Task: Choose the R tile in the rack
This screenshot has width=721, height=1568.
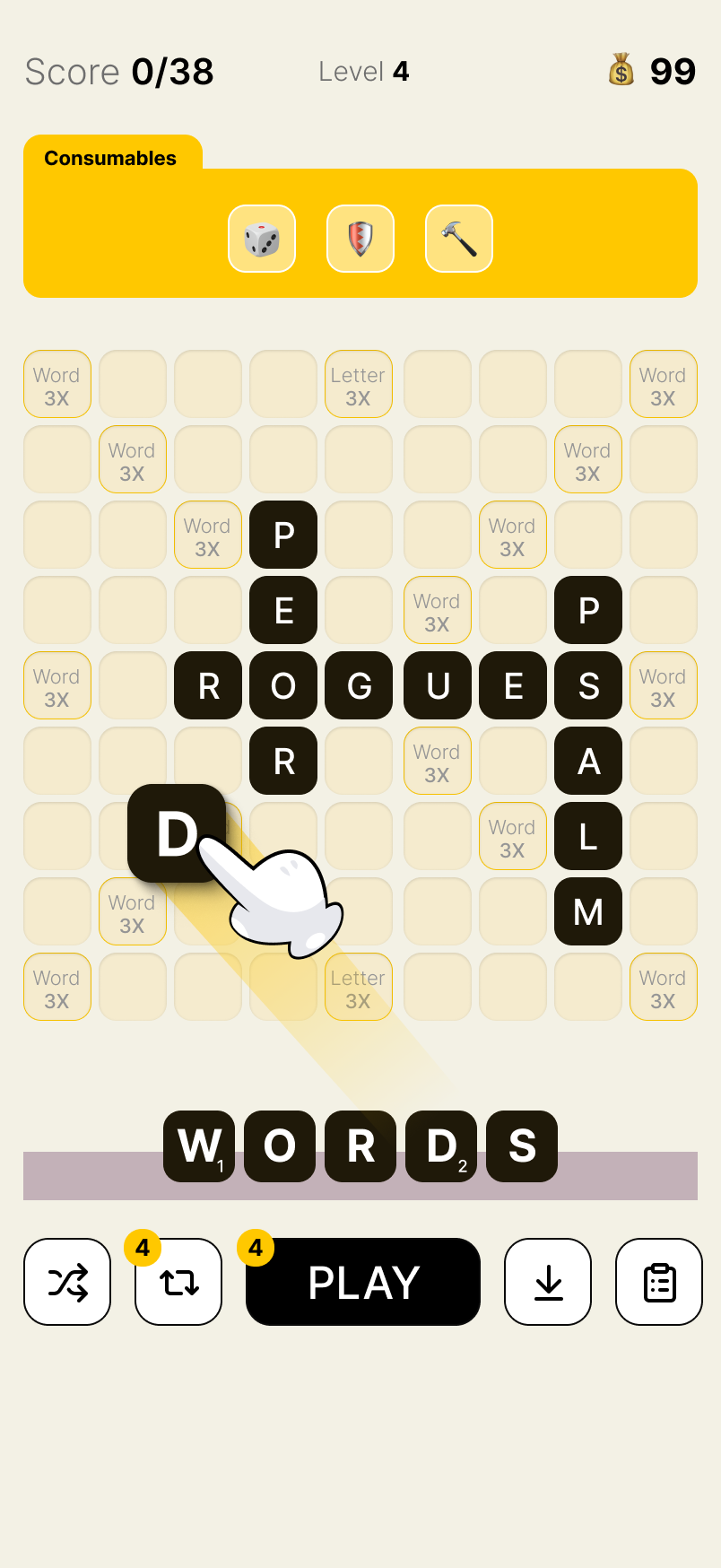Action: (360, 1146)
